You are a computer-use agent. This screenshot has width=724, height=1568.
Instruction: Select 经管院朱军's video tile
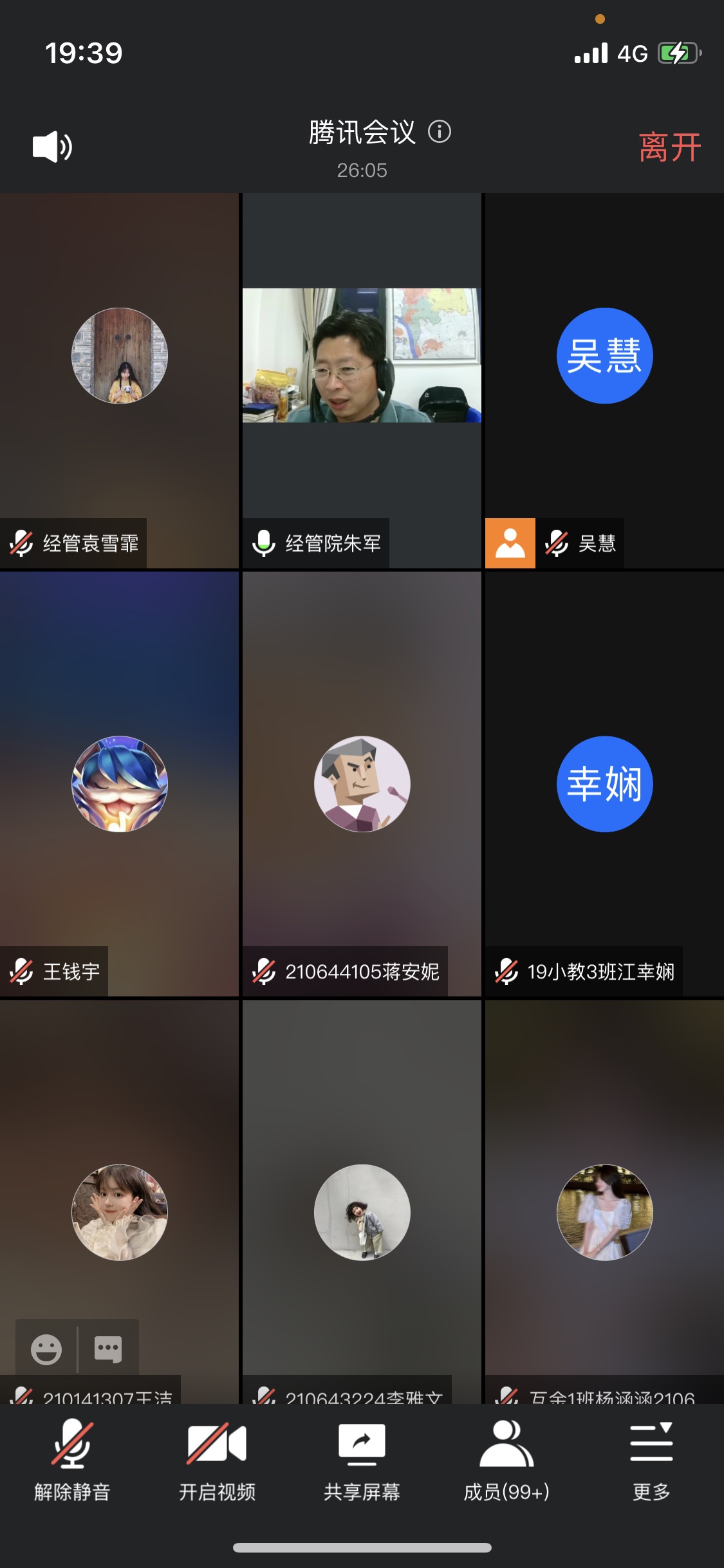click(x=362, y=355)
